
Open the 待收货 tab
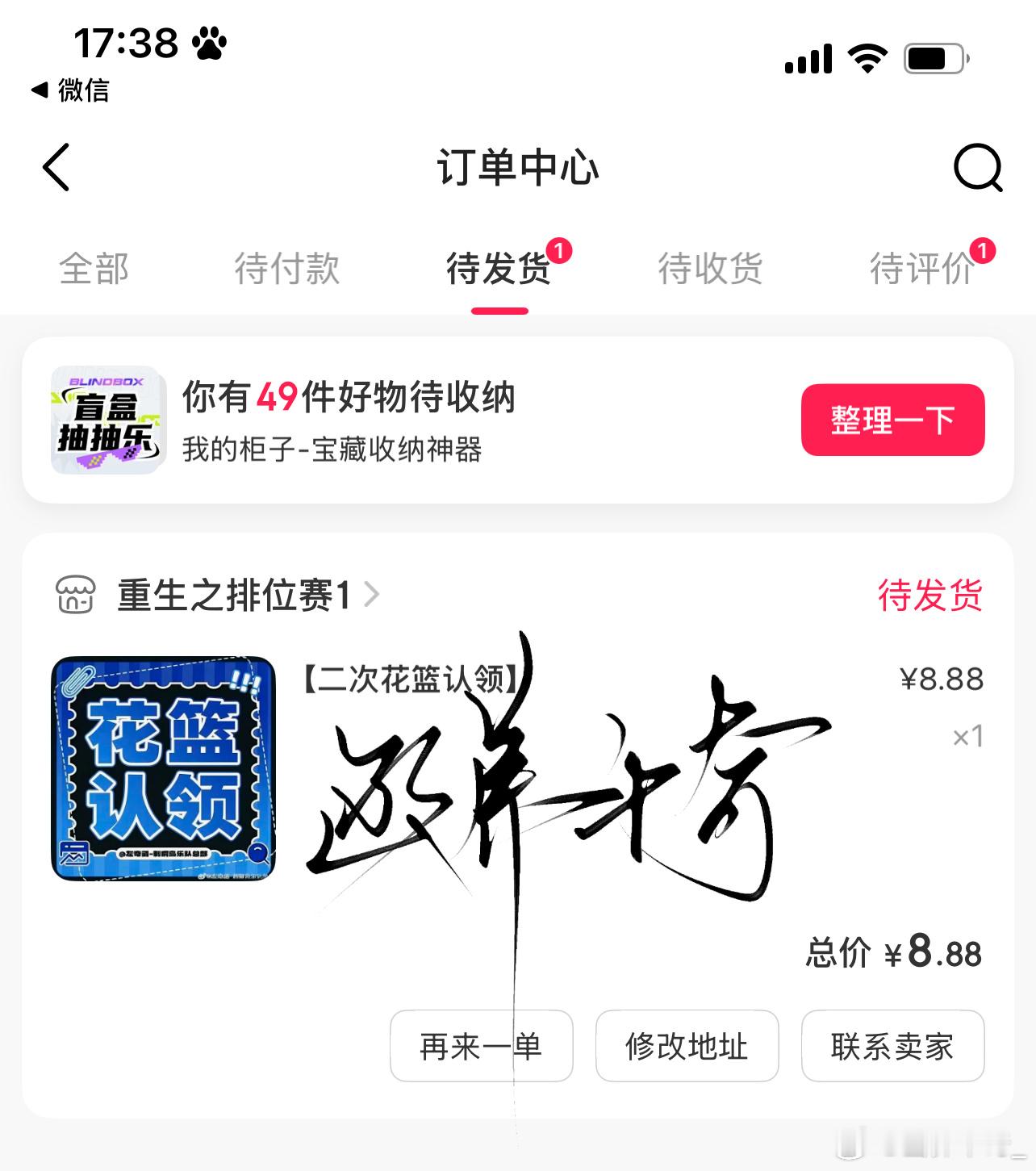point(711,270)
